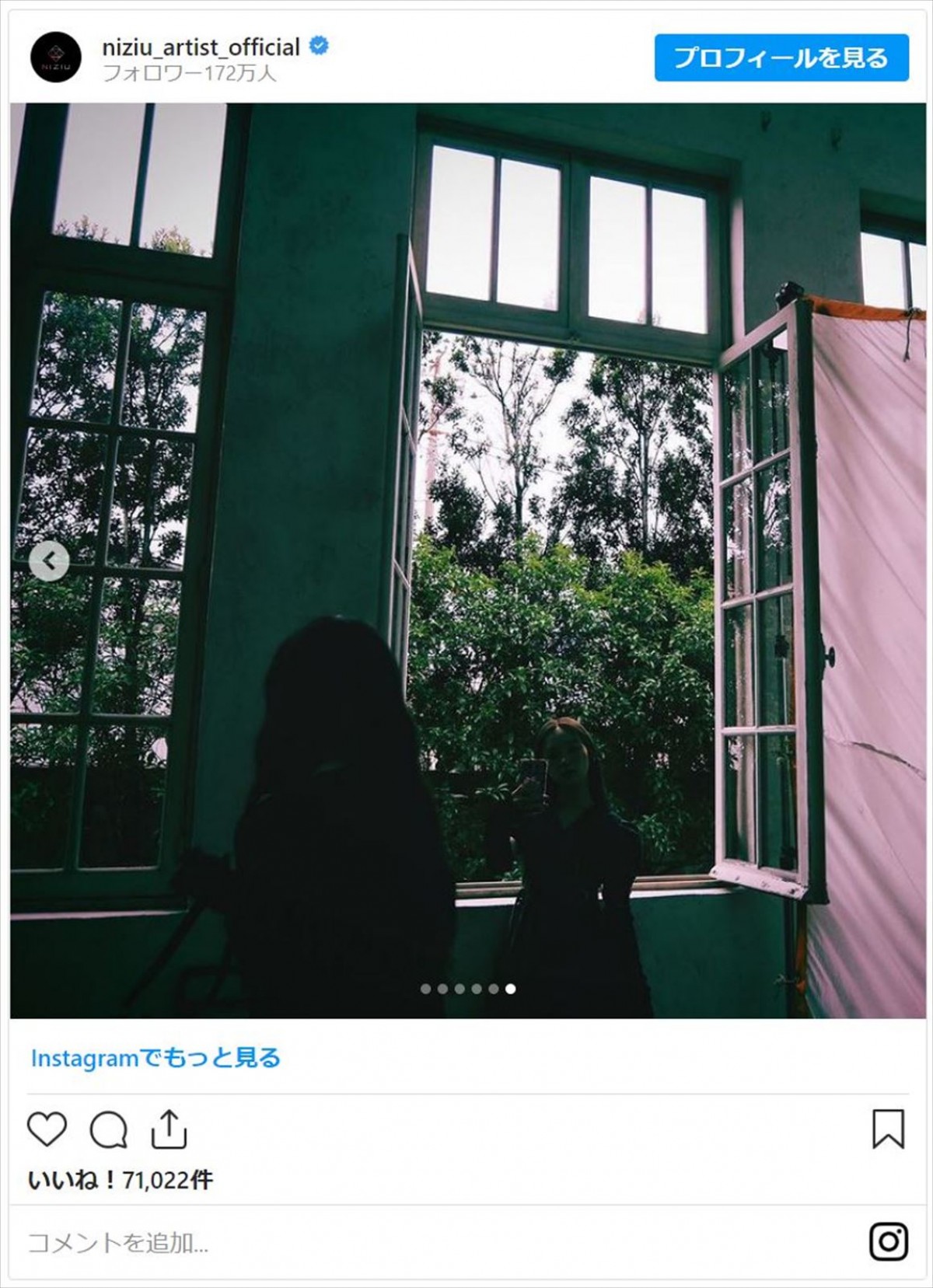The image size is (933, 1288).
Task: Go to previous photo in carousel
Action: (50, 560)
